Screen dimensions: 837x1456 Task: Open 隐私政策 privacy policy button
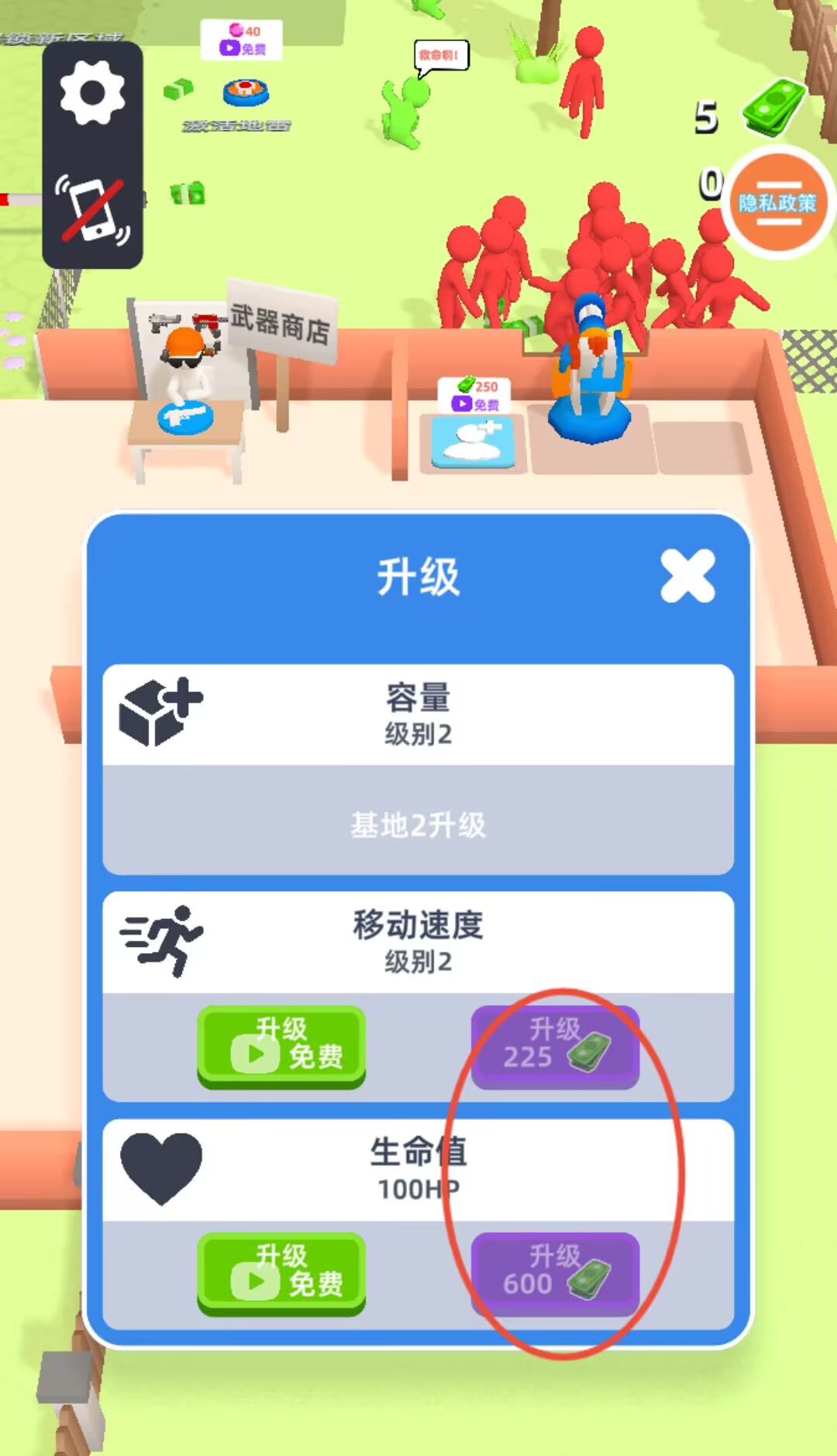pos(777,203)
